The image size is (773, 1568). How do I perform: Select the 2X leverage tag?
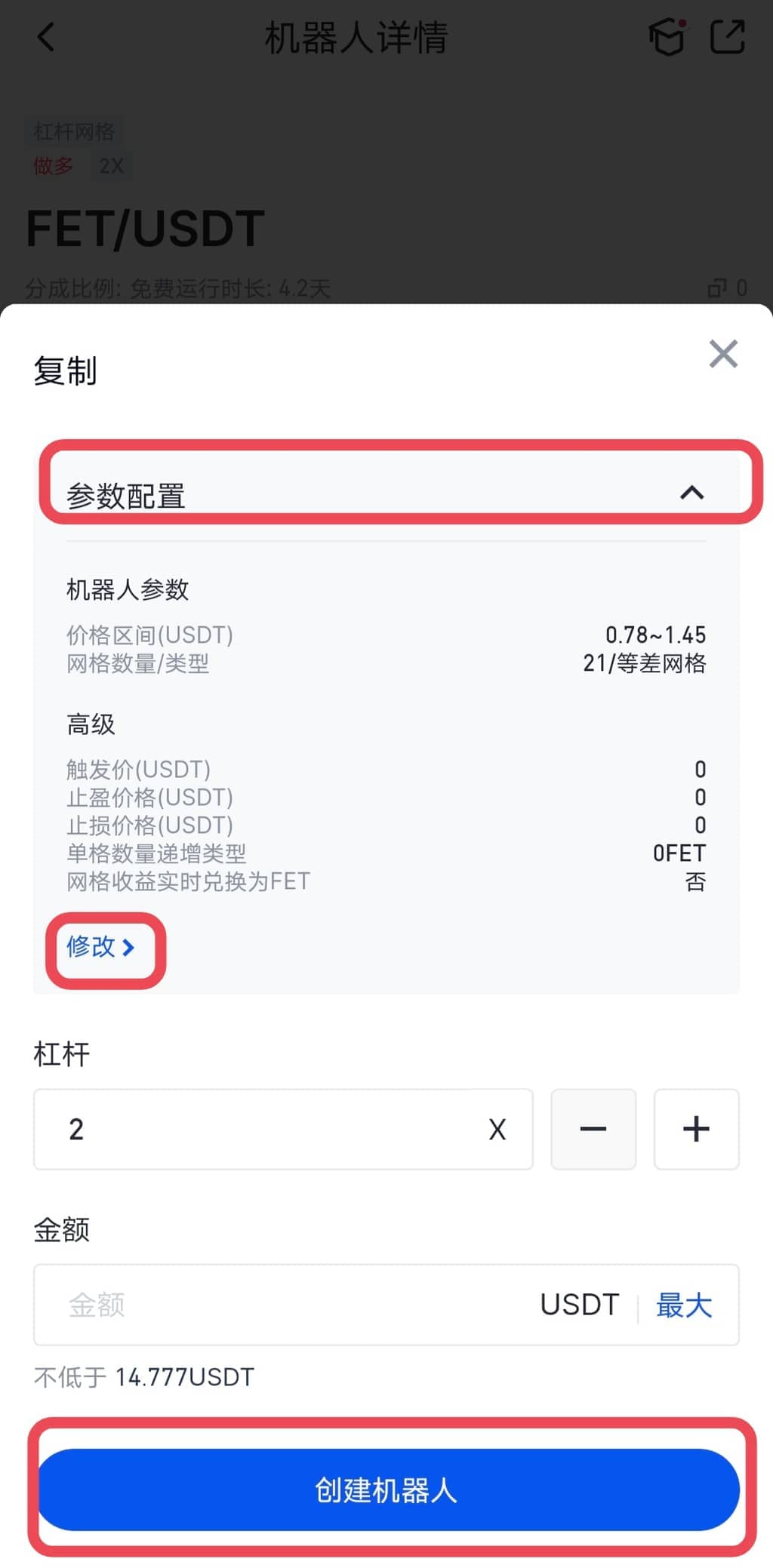(x=110, y=166)
